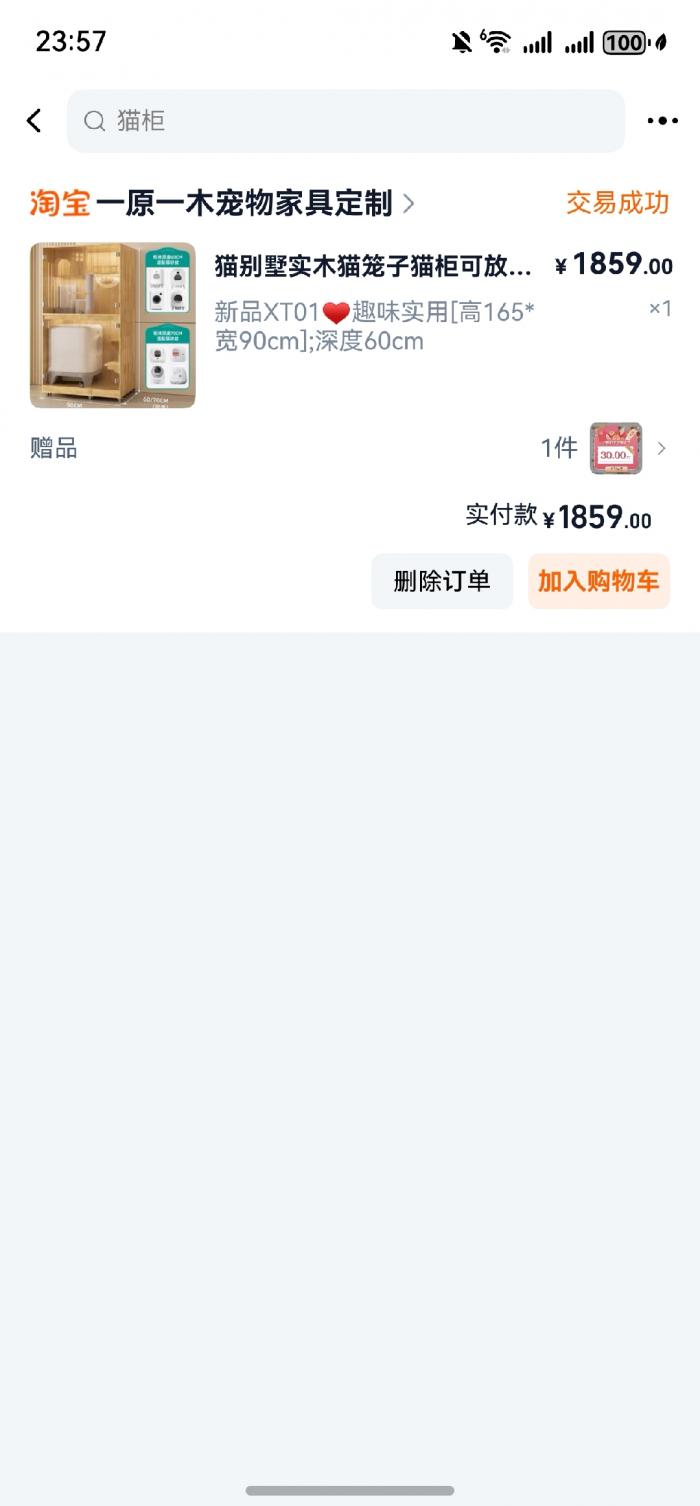Image resolution: width=700 pixels, height=1506 pixels.
Task: Tap the search box showing 猫柜
Action: click(x=345, y=121)
